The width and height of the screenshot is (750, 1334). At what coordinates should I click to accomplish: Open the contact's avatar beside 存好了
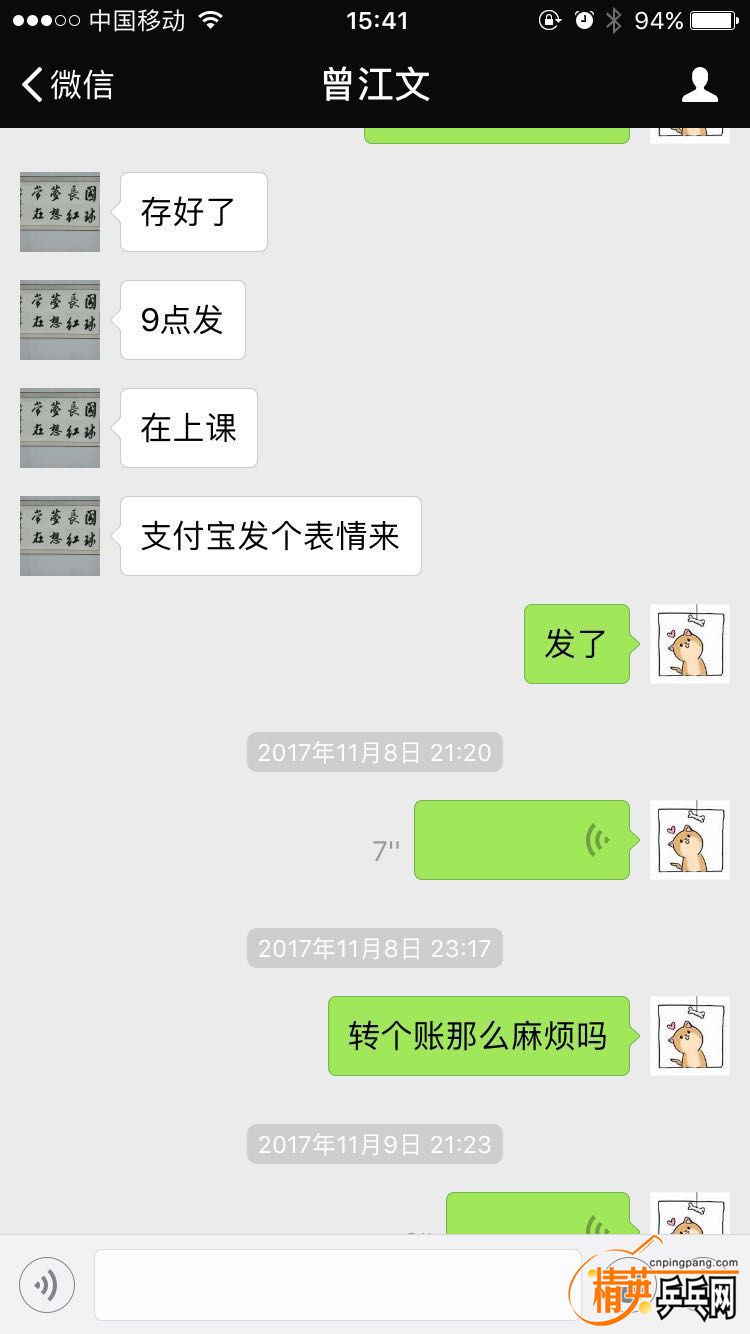[x=60, y=212]
